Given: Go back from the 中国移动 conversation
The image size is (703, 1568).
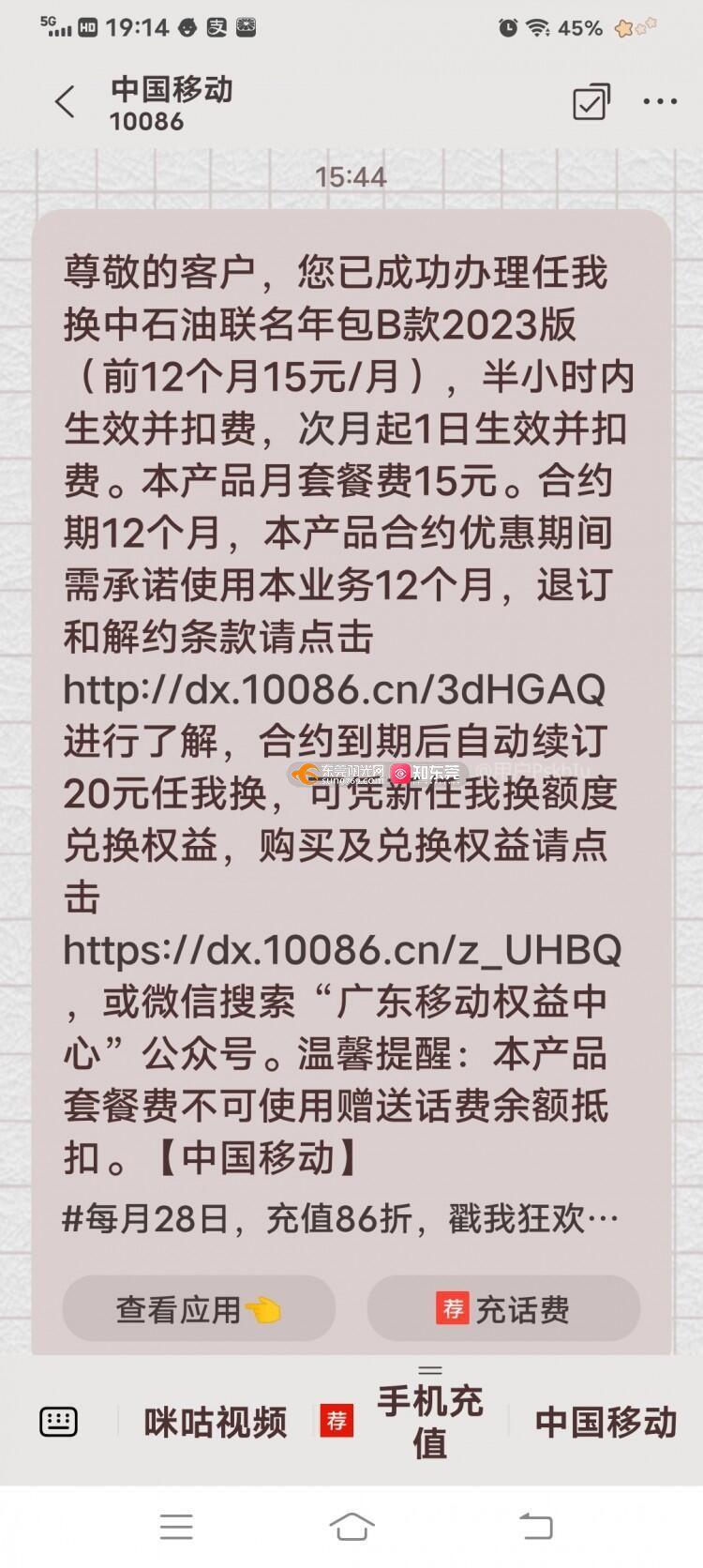Looking at the screenshot, I should [65, 102].
